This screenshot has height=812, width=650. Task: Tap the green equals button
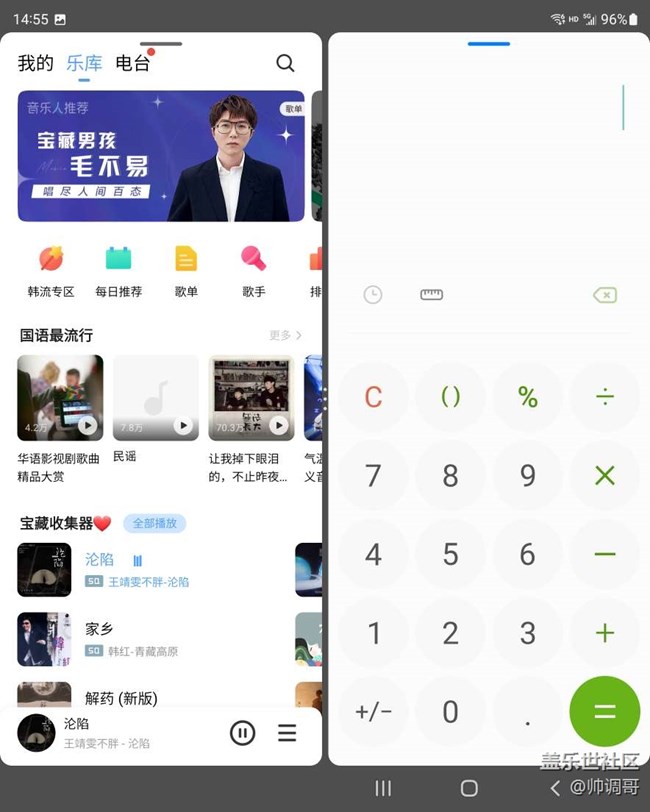[604, 712]
